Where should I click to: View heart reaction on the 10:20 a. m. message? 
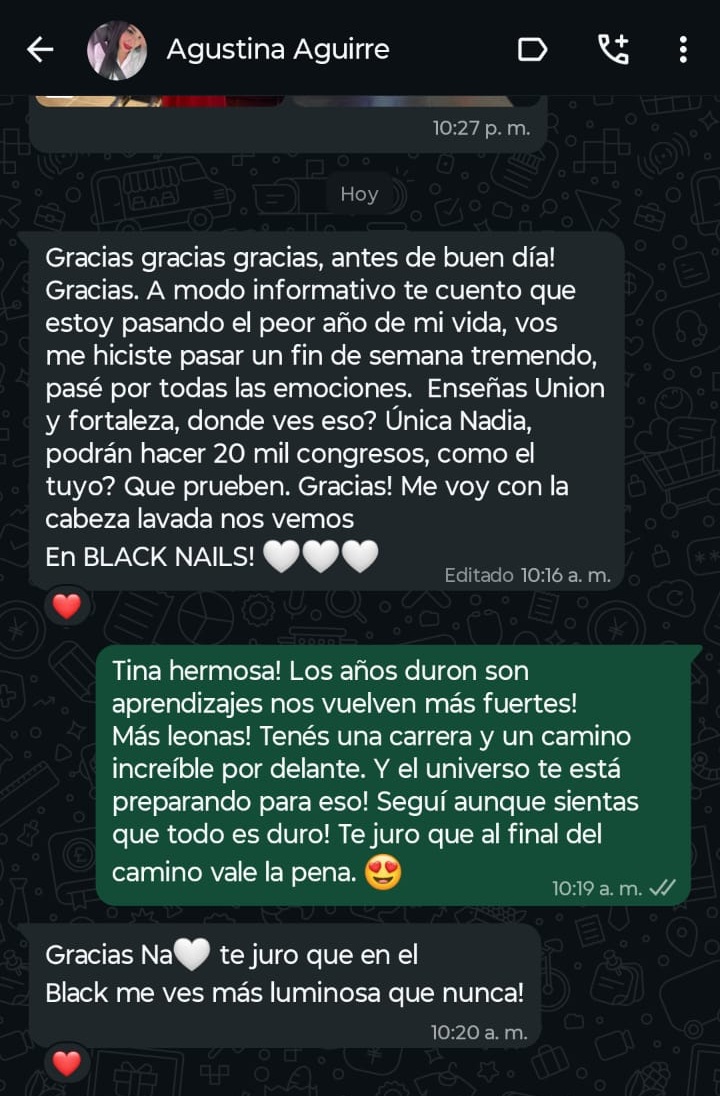coord(66,1063)
